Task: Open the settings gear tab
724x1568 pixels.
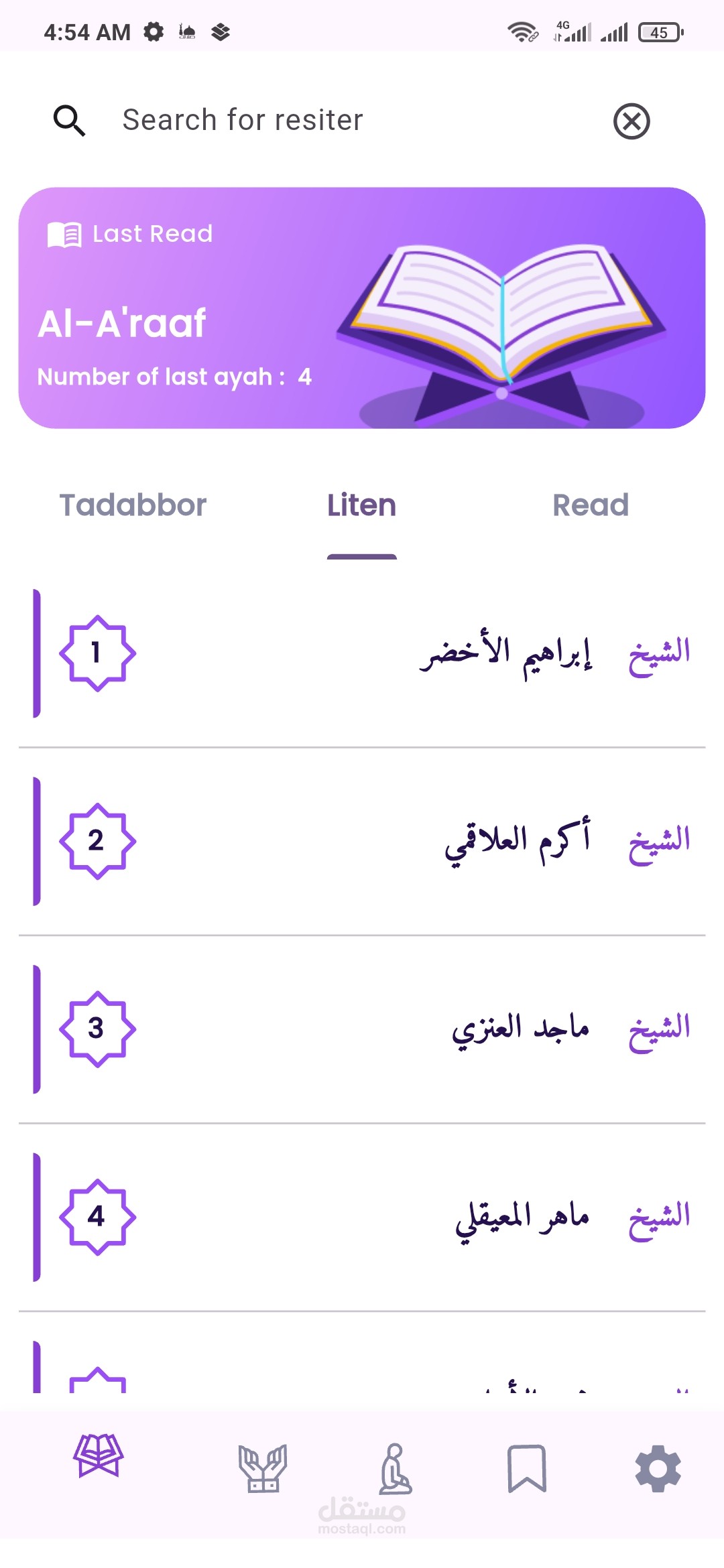Action: [658, 1468]
